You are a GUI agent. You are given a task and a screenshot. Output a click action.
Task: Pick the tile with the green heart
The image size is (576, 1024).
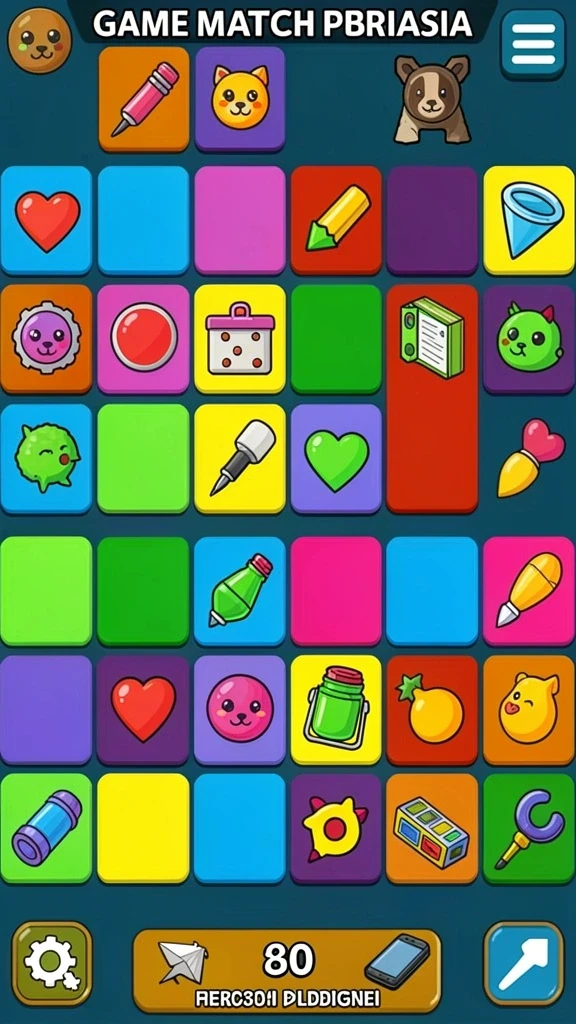pyautogui.click(x=336, y=458)
